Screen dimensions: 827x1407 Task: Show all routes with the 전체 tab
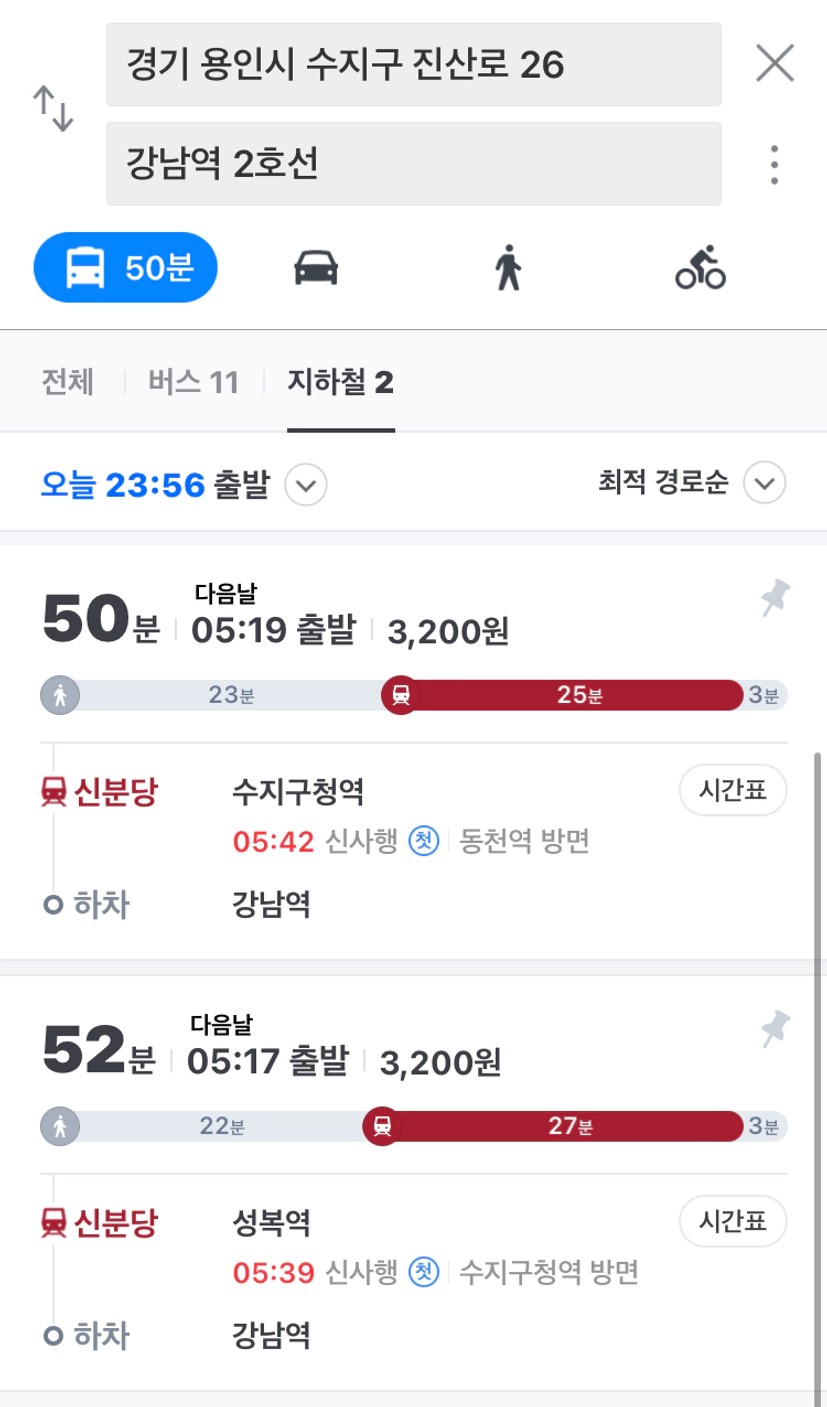tap(68, 382)
